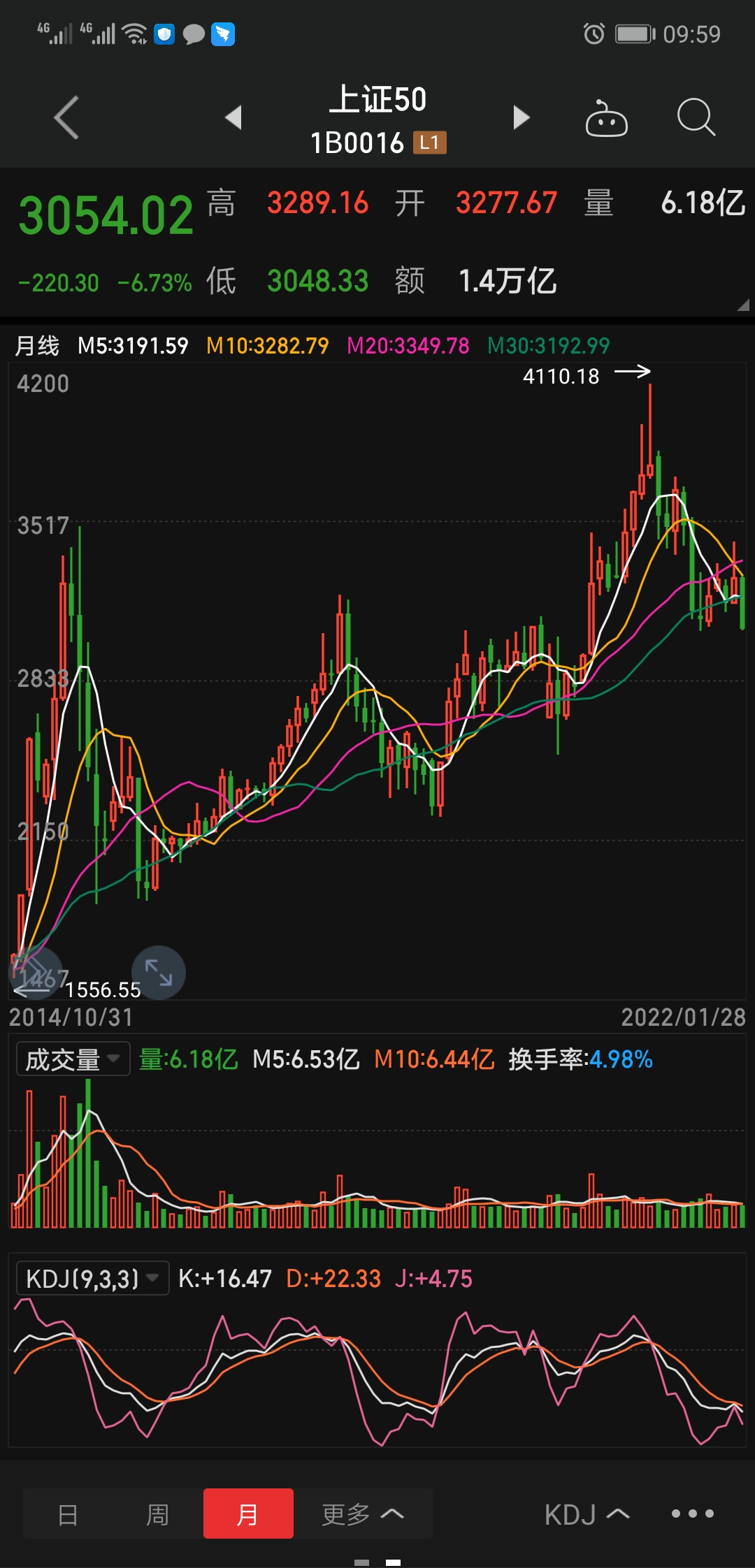Screen dimensions: 755x1568
Task: Switch to the 周 weekly chart
Action: [157, 1514]
